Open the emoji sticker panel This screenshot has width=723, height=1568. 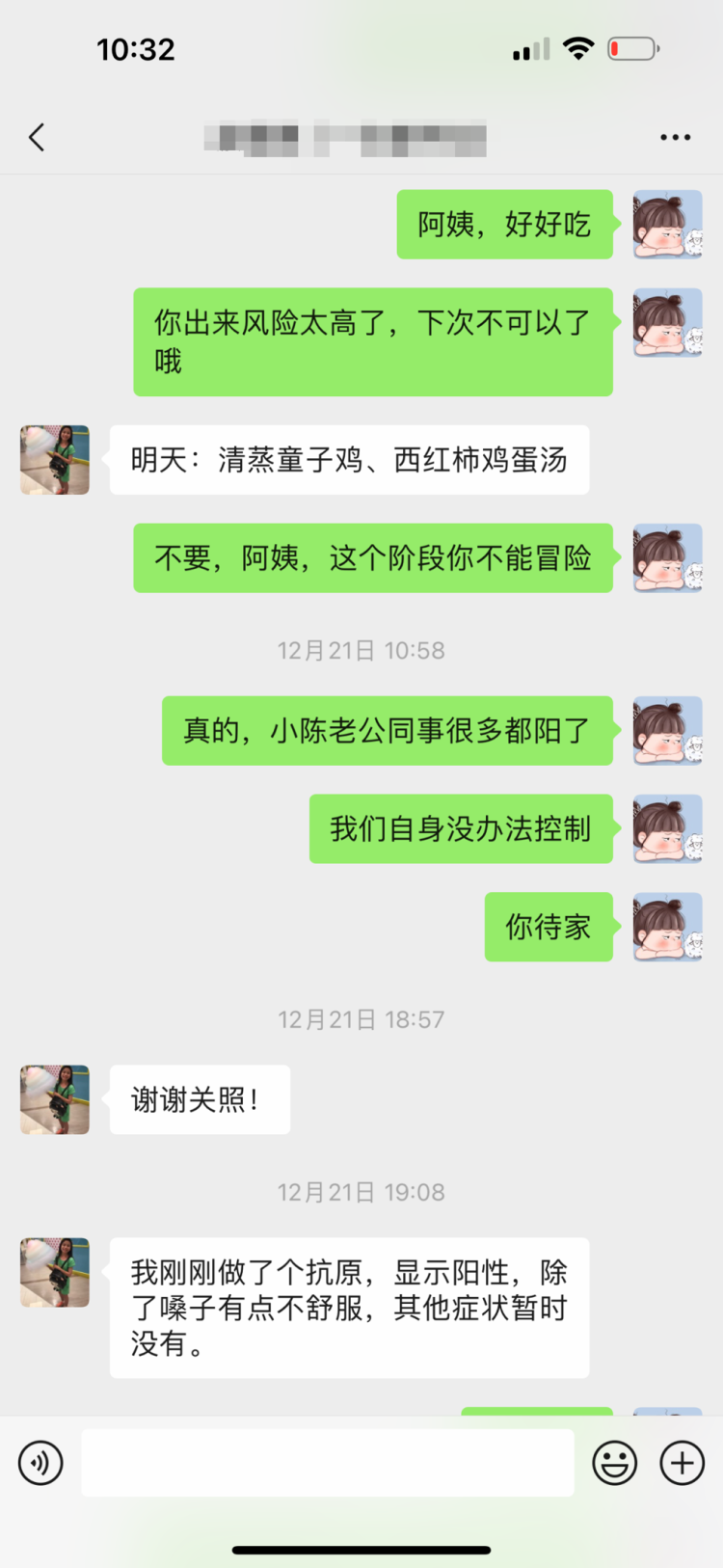point(614,1463)
